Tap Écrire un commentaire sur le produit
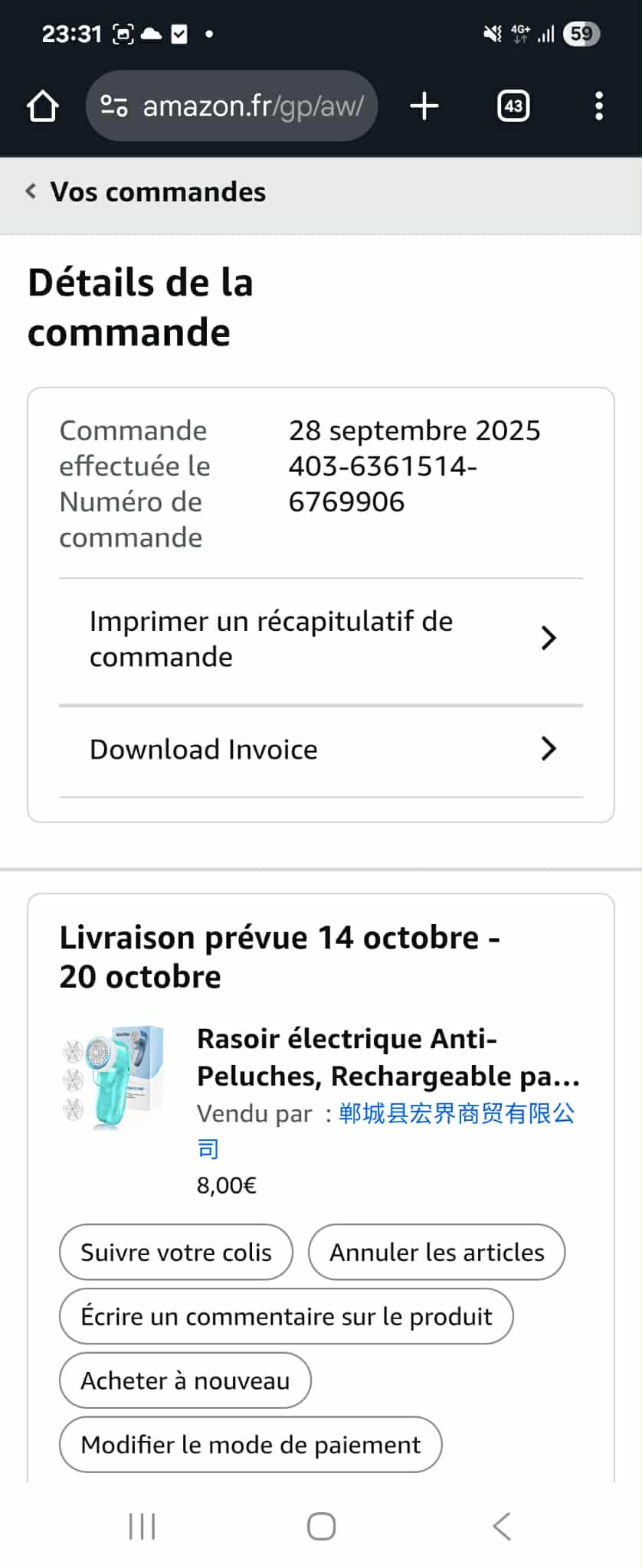 (x=286, y=1317)
